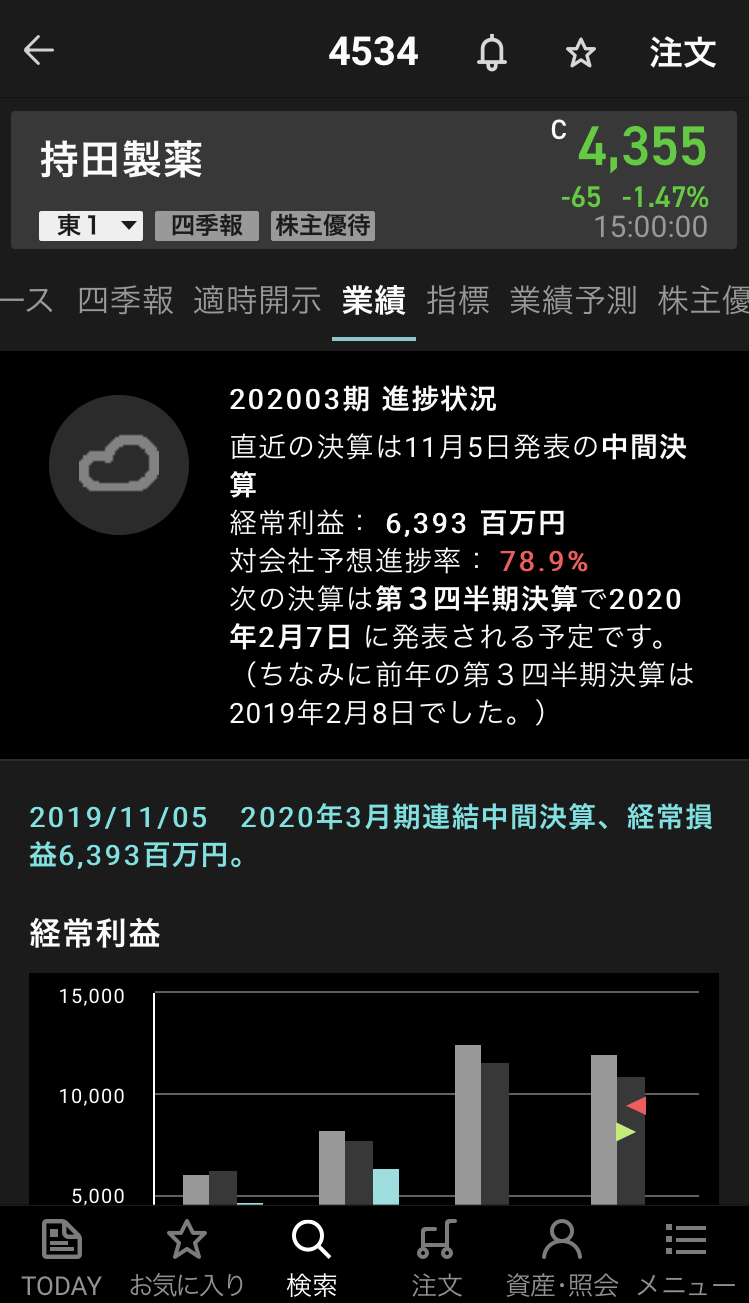This screenshot has width=749, height=1303.
Task: Open the 四季報 chip under company name
Action: 207,226
